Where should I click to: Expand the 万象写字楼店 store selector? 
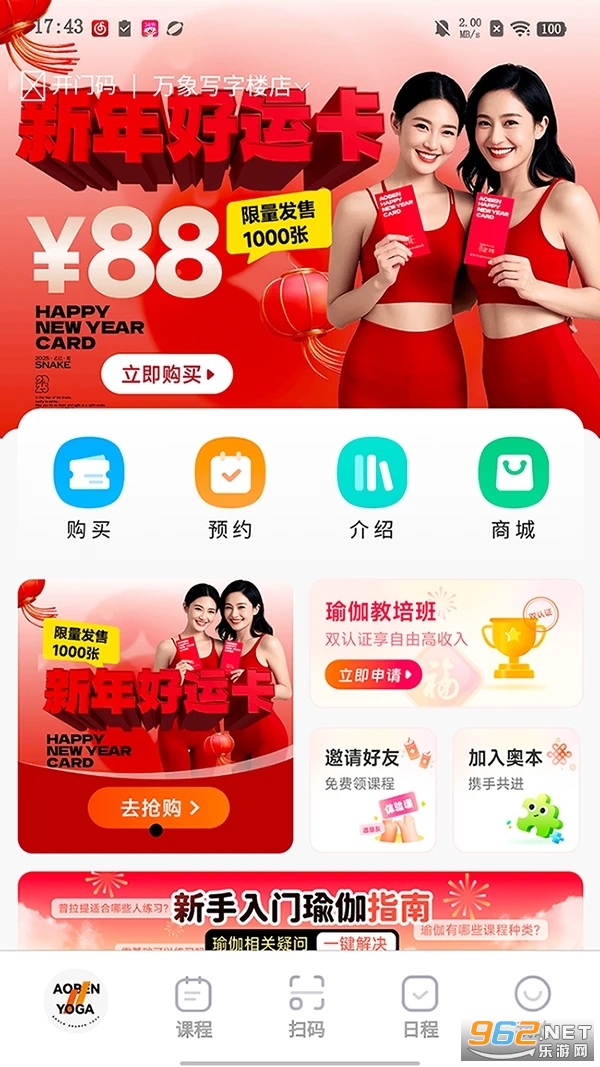230,85
